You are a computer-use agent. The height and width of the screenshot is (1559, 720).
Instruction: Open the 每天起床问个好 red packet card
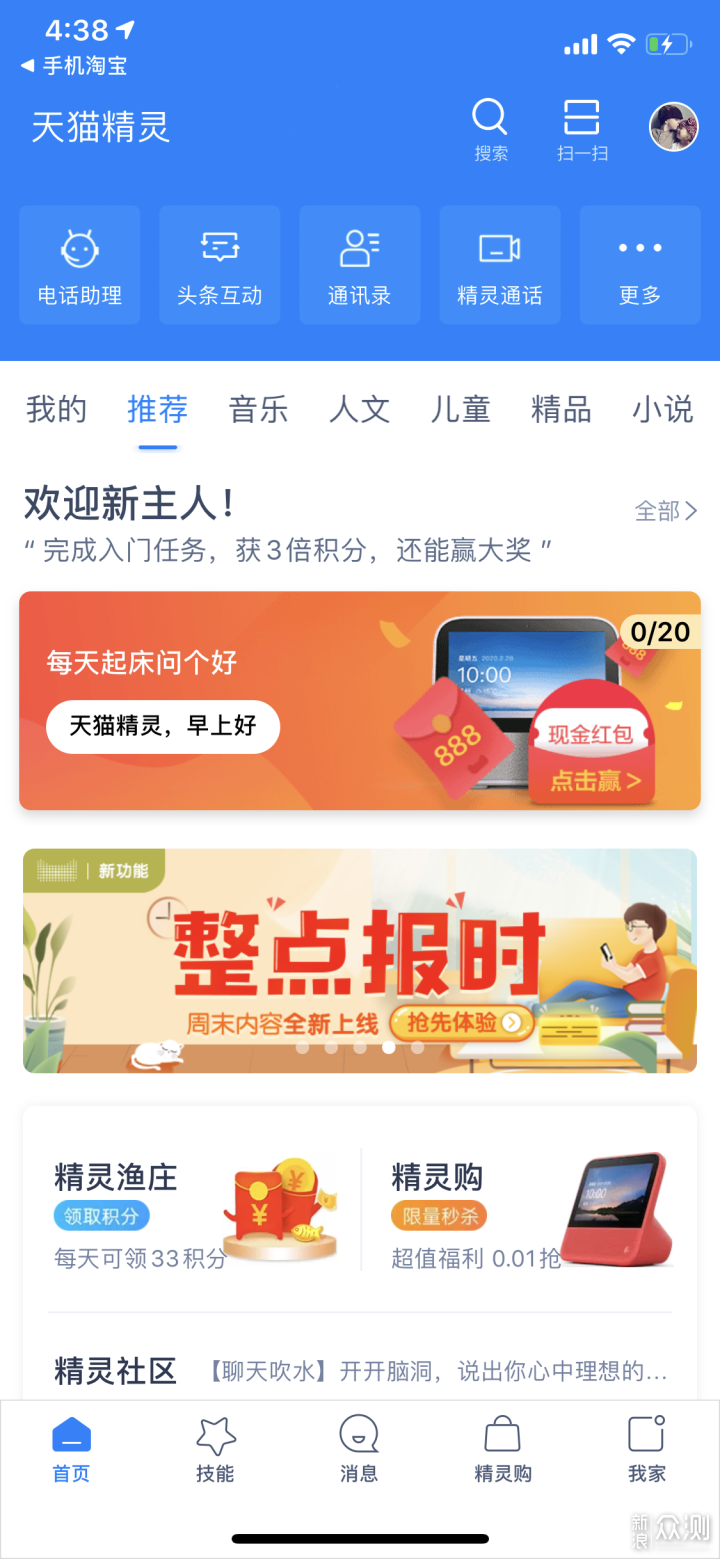click(x=360, y=700)
